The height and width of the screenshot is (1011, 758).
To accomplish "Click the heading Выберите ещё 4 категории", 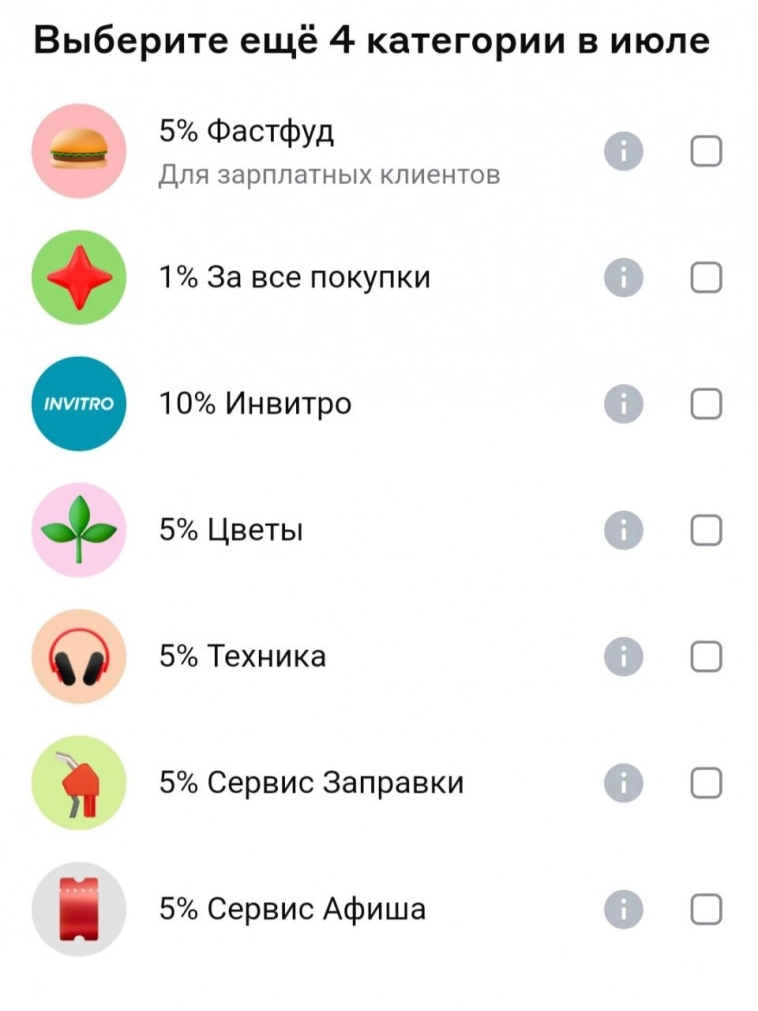I will click(370, 38).
